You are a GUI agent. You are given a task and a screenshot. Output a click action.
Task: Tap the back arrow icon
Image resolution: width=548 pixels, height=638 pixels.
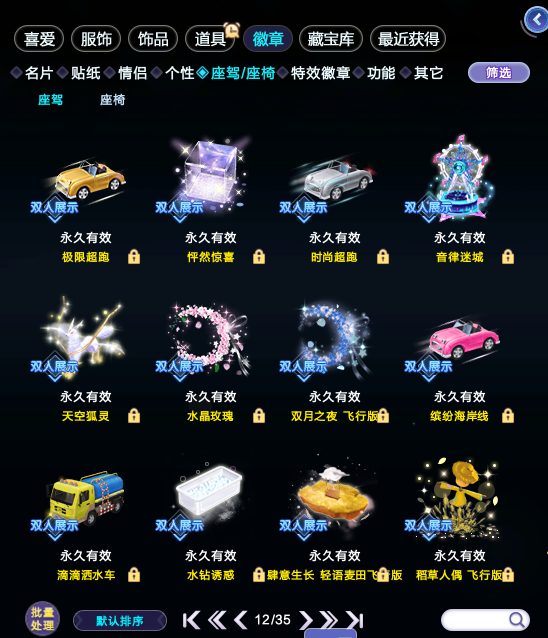[536, 19]
